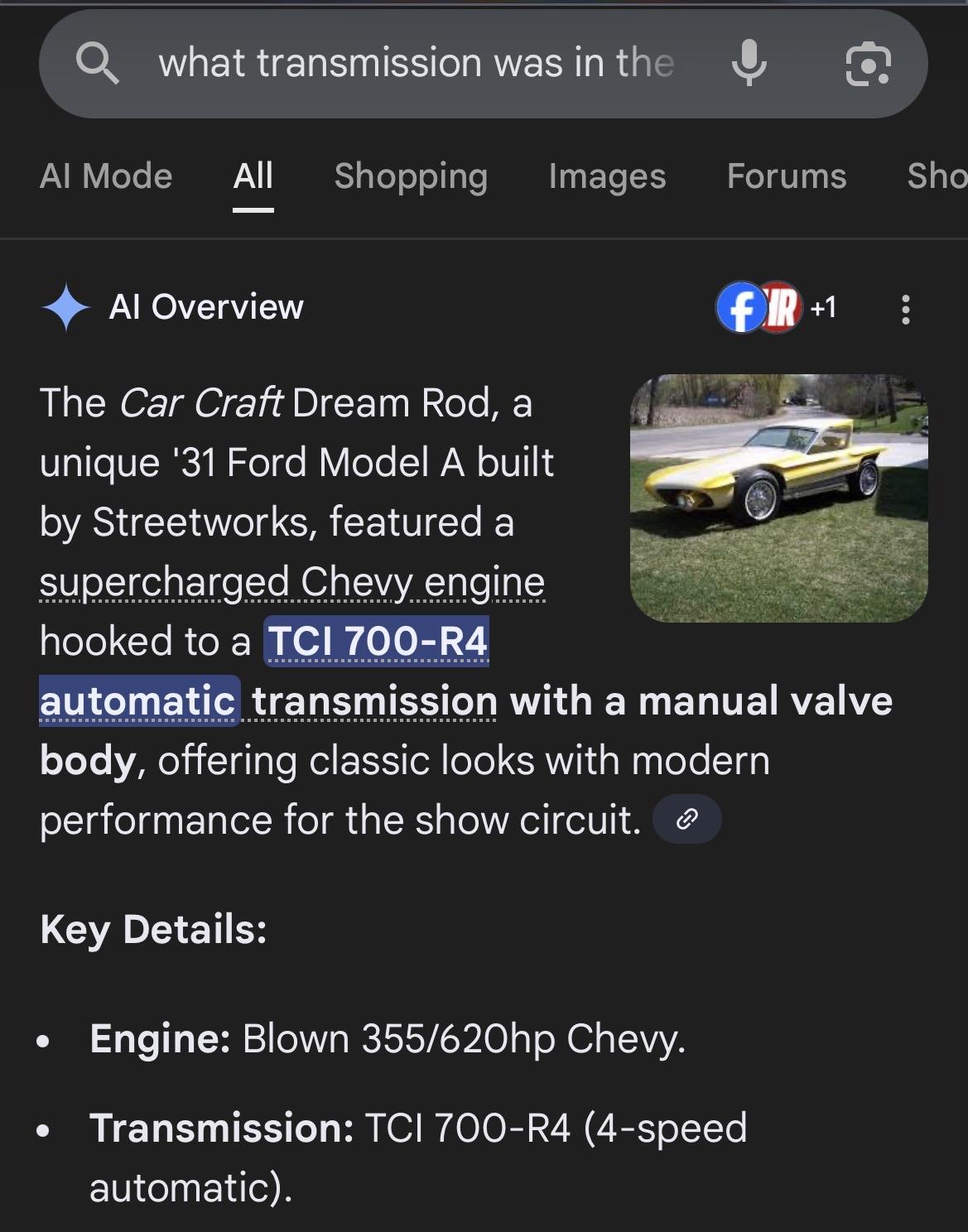This screenshot has width=968, height=1232.
Task: Tap the link icon after show circuit
Action: (686, 820)
